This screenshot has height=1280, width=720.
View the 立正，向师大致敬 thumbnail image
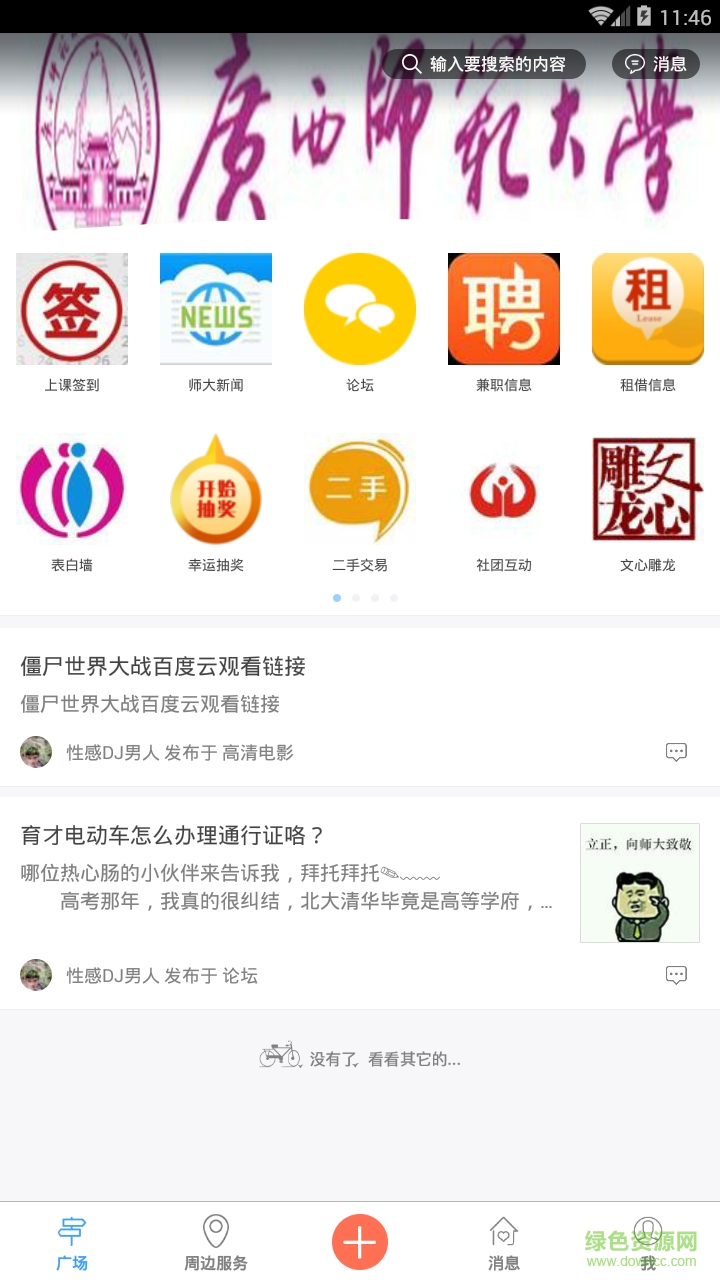[639, 883]
